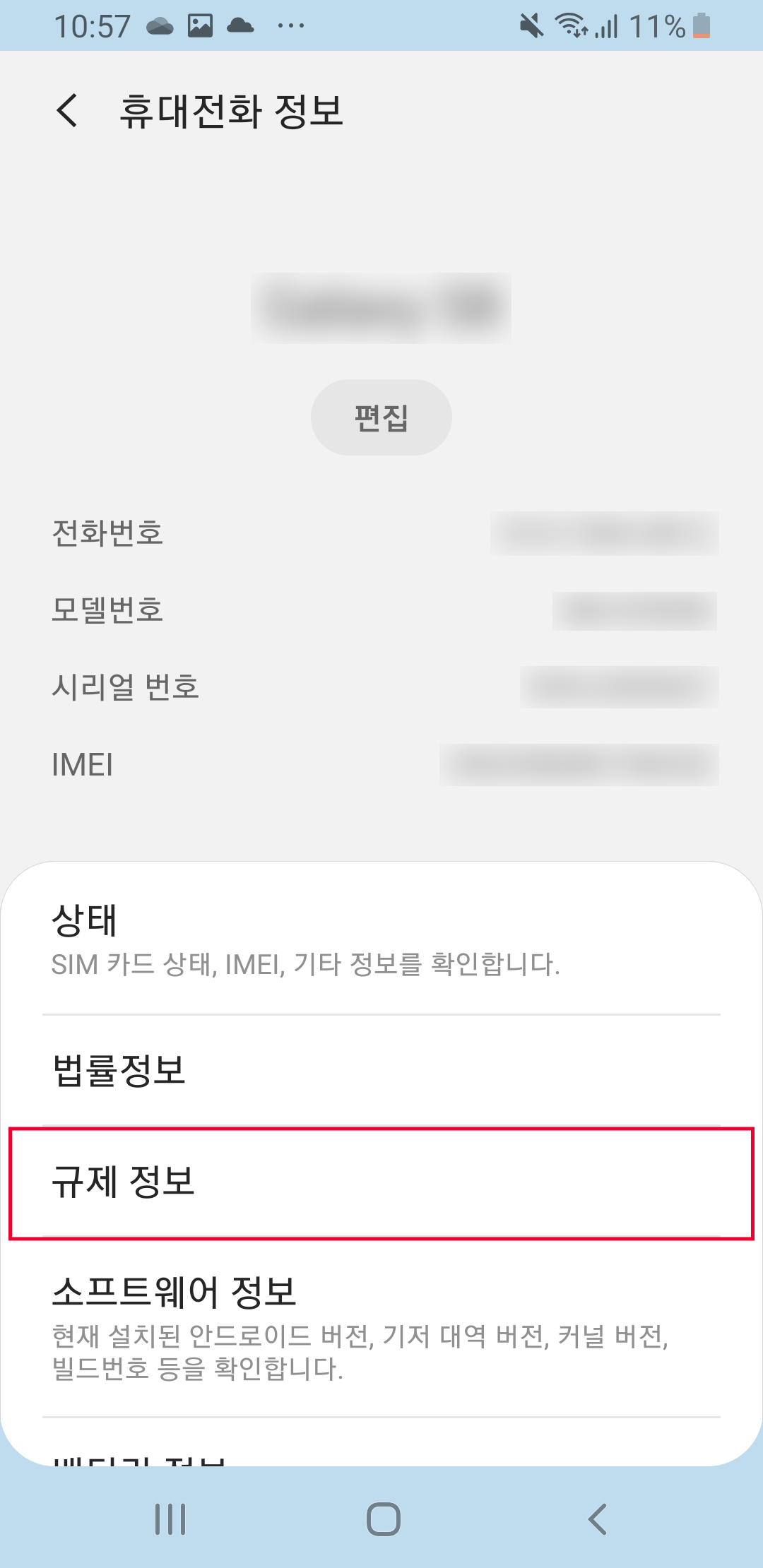The image size is (763, 1568).
Task: Open 소프트웨어 정보
Action: point(381,1326)
